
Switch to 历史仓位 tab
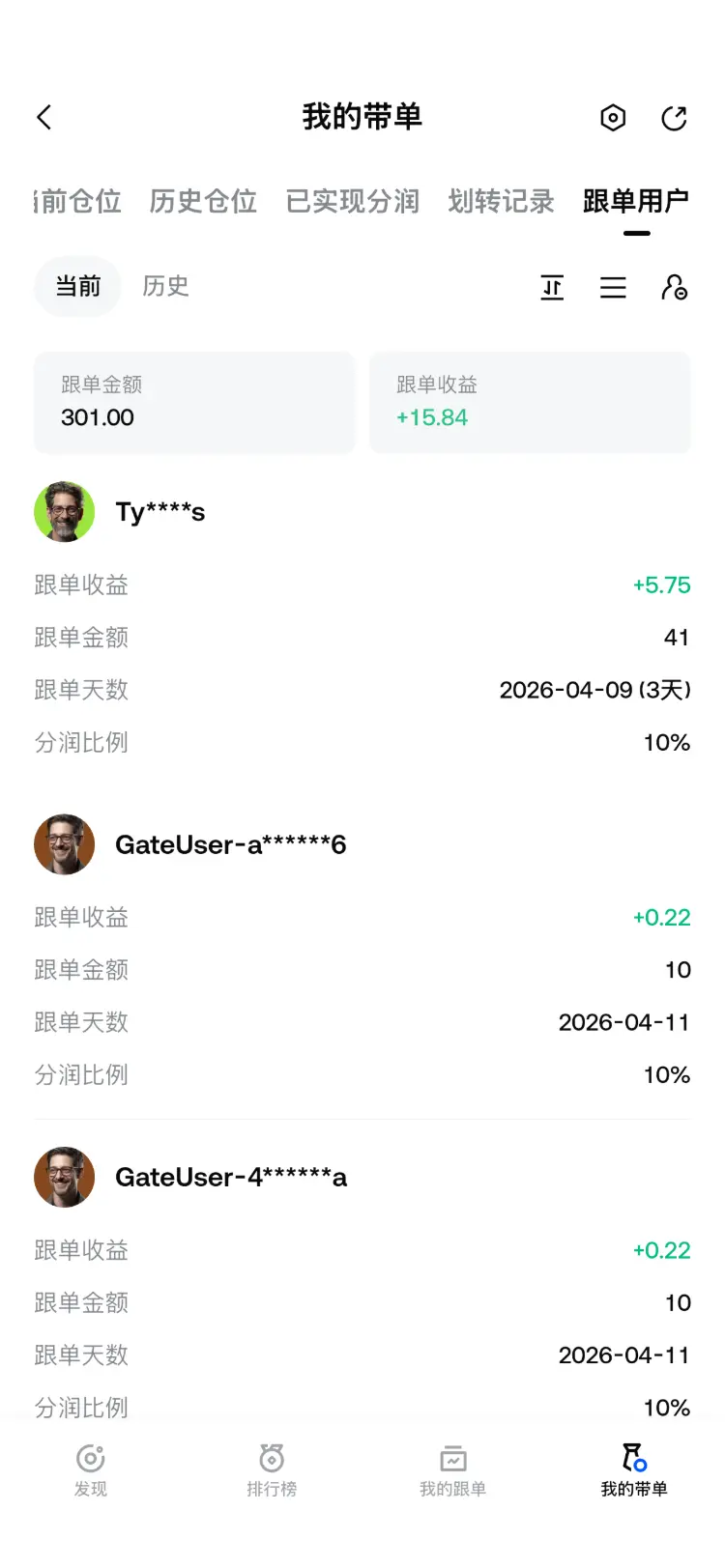[x=203, y=201]
